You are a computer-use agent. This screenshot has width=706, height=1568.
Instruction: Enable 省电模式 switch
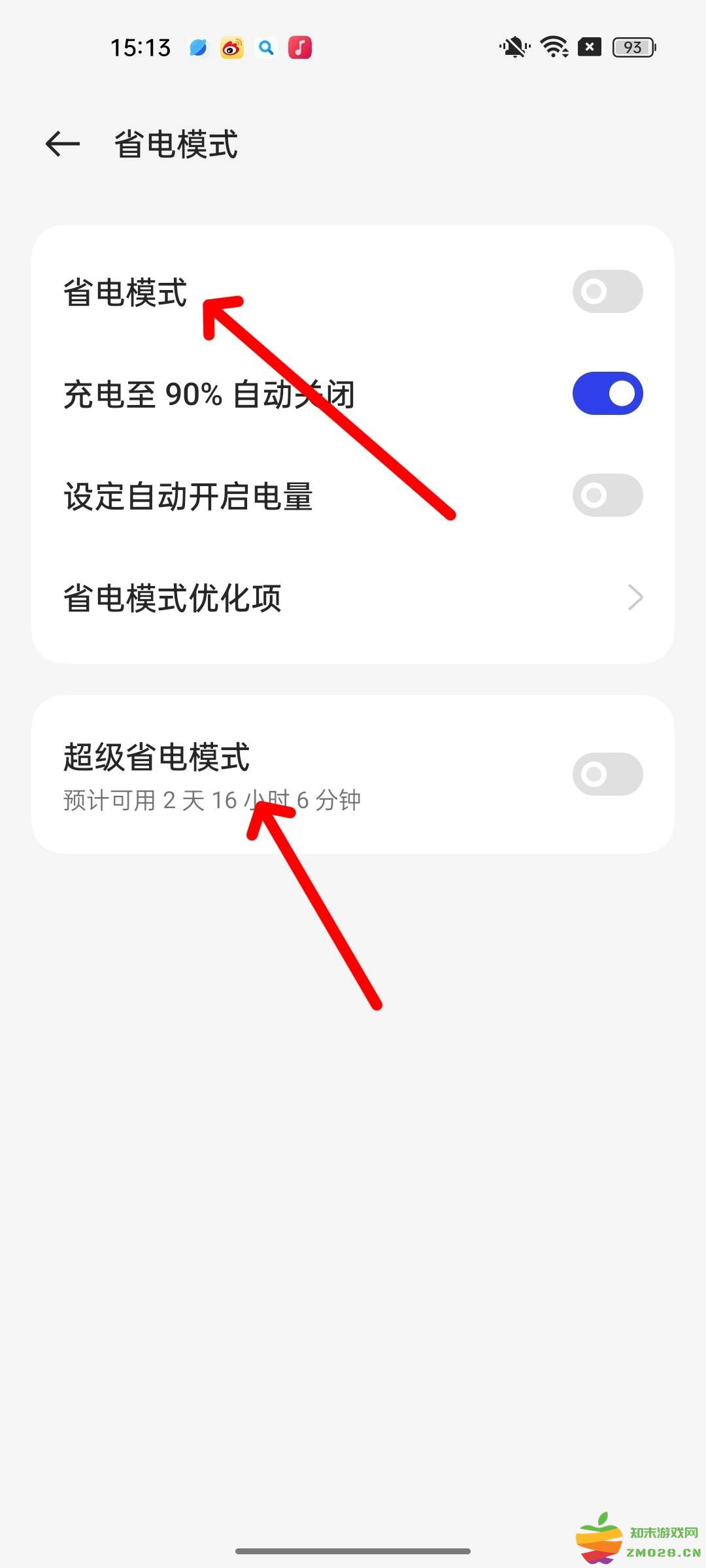607,291
